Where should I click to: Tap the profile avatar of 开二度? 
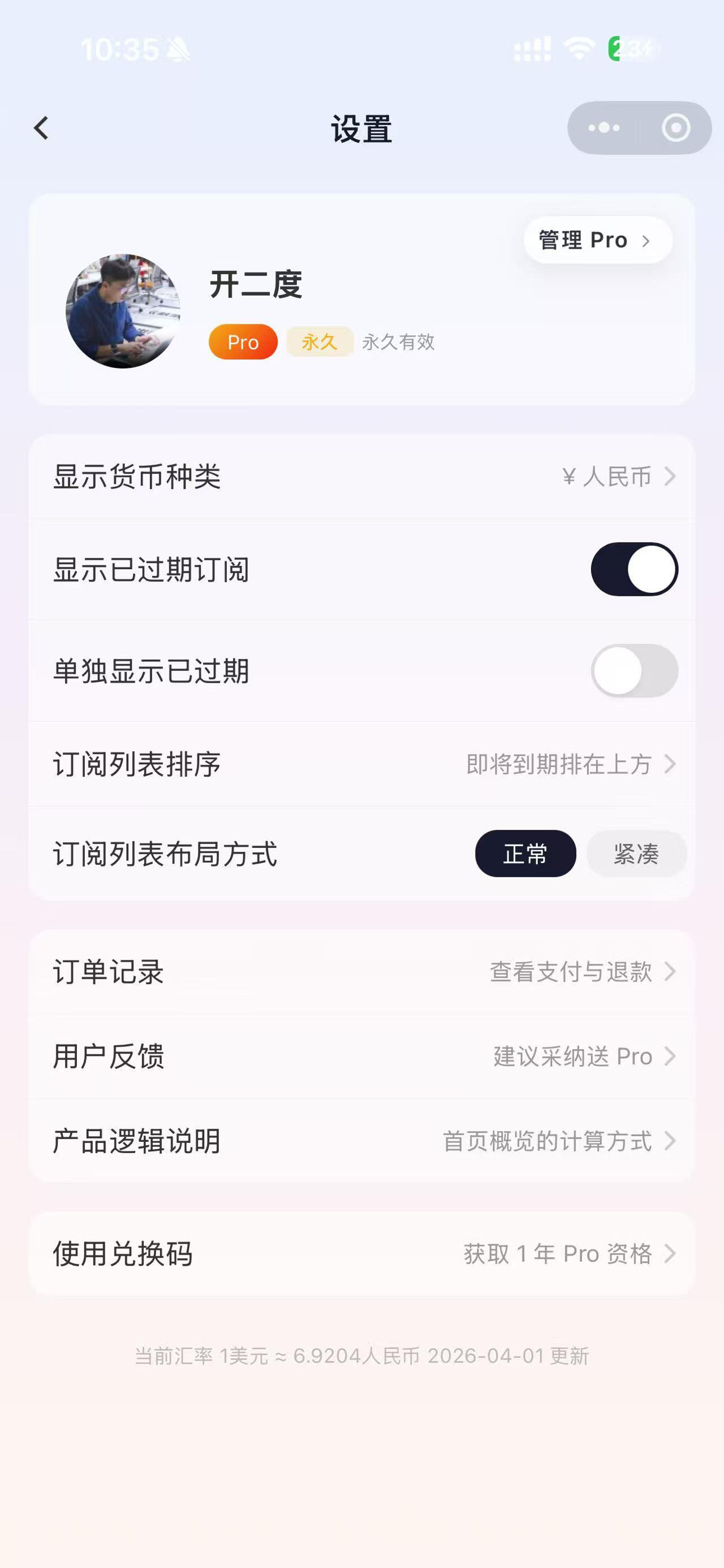[123, 311]
